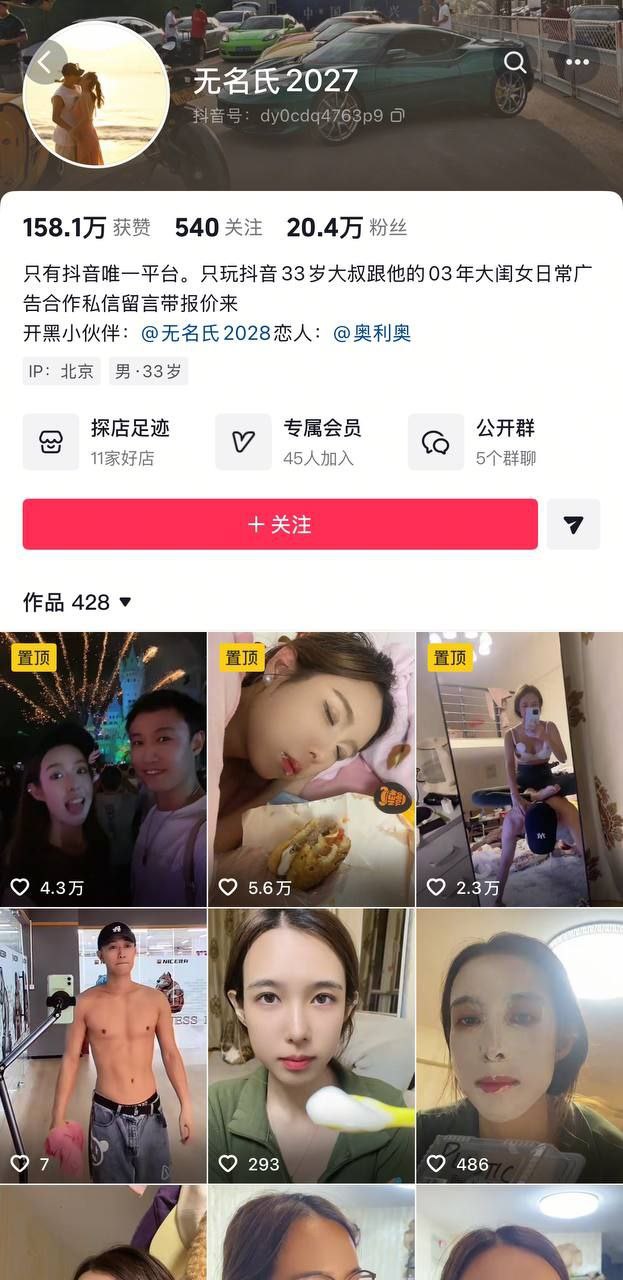The image size is (623, 1280).
Task: View the 20.4万 粉丝 followers list
Action: tap(346, 228)
